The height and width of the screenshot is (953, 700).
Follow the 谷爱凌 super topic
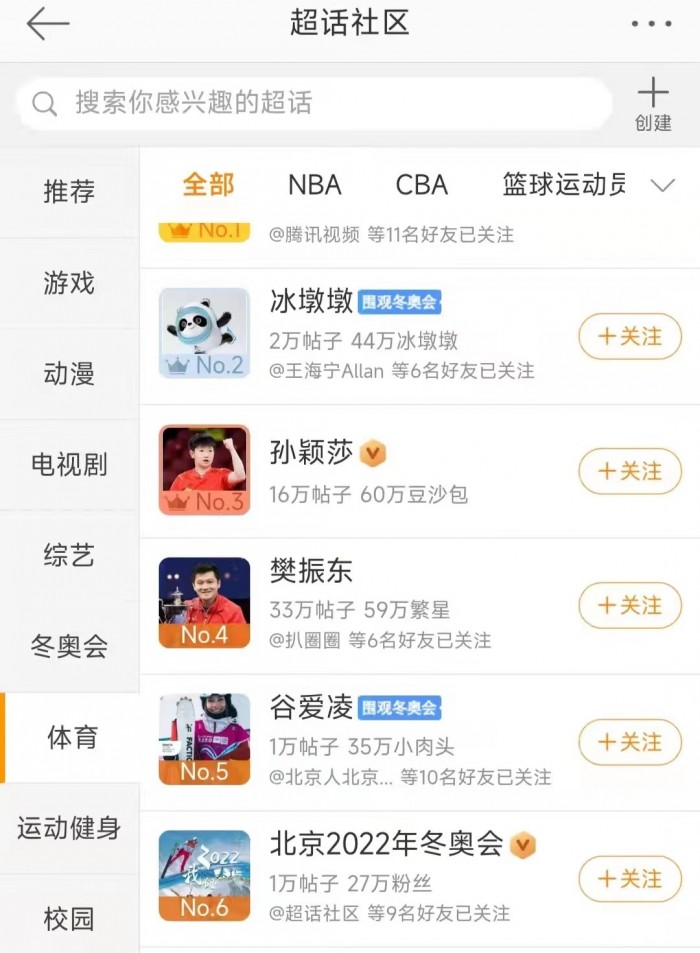629,742
